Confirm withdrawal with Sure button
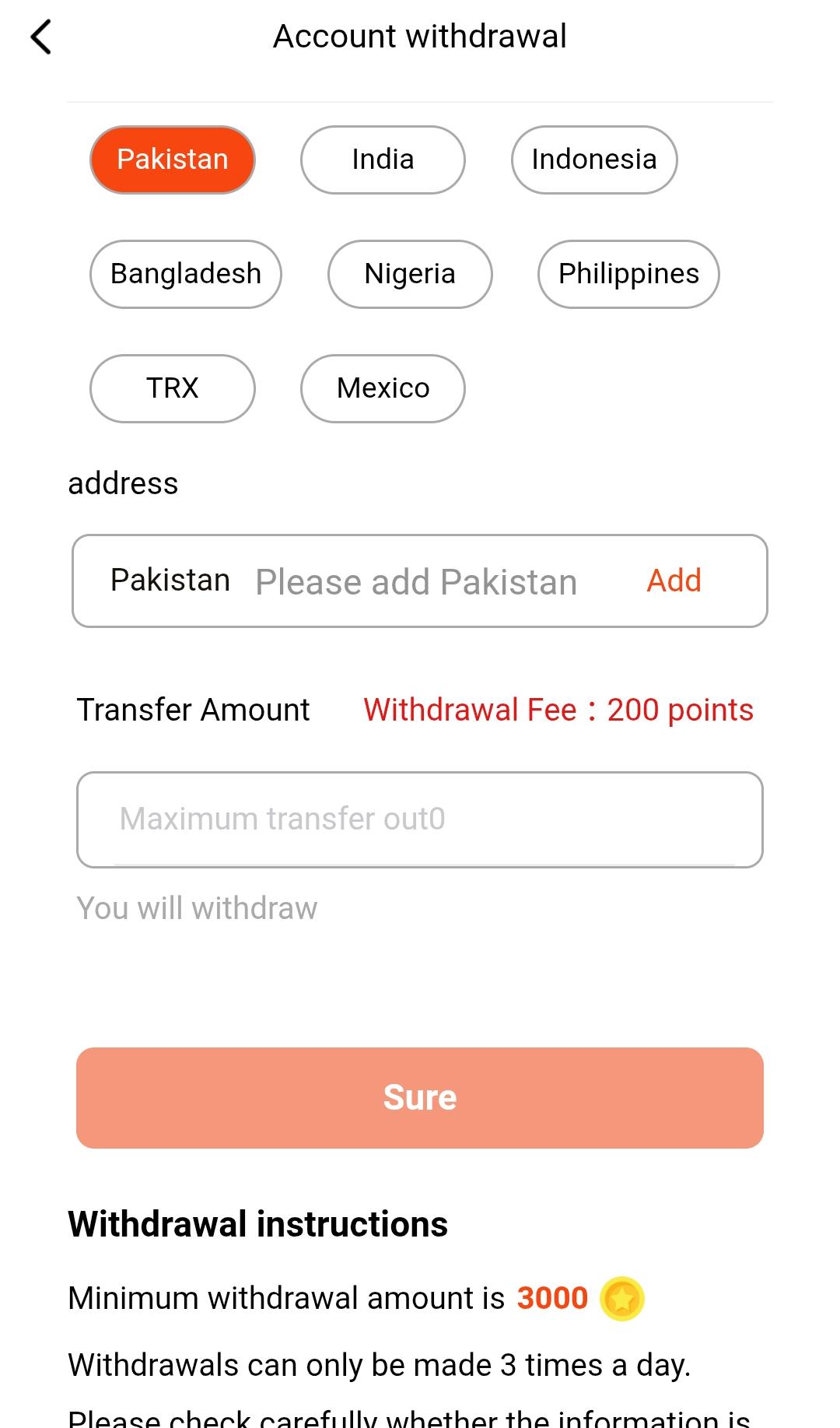 pyautogui.click(x=420, y=1097)
